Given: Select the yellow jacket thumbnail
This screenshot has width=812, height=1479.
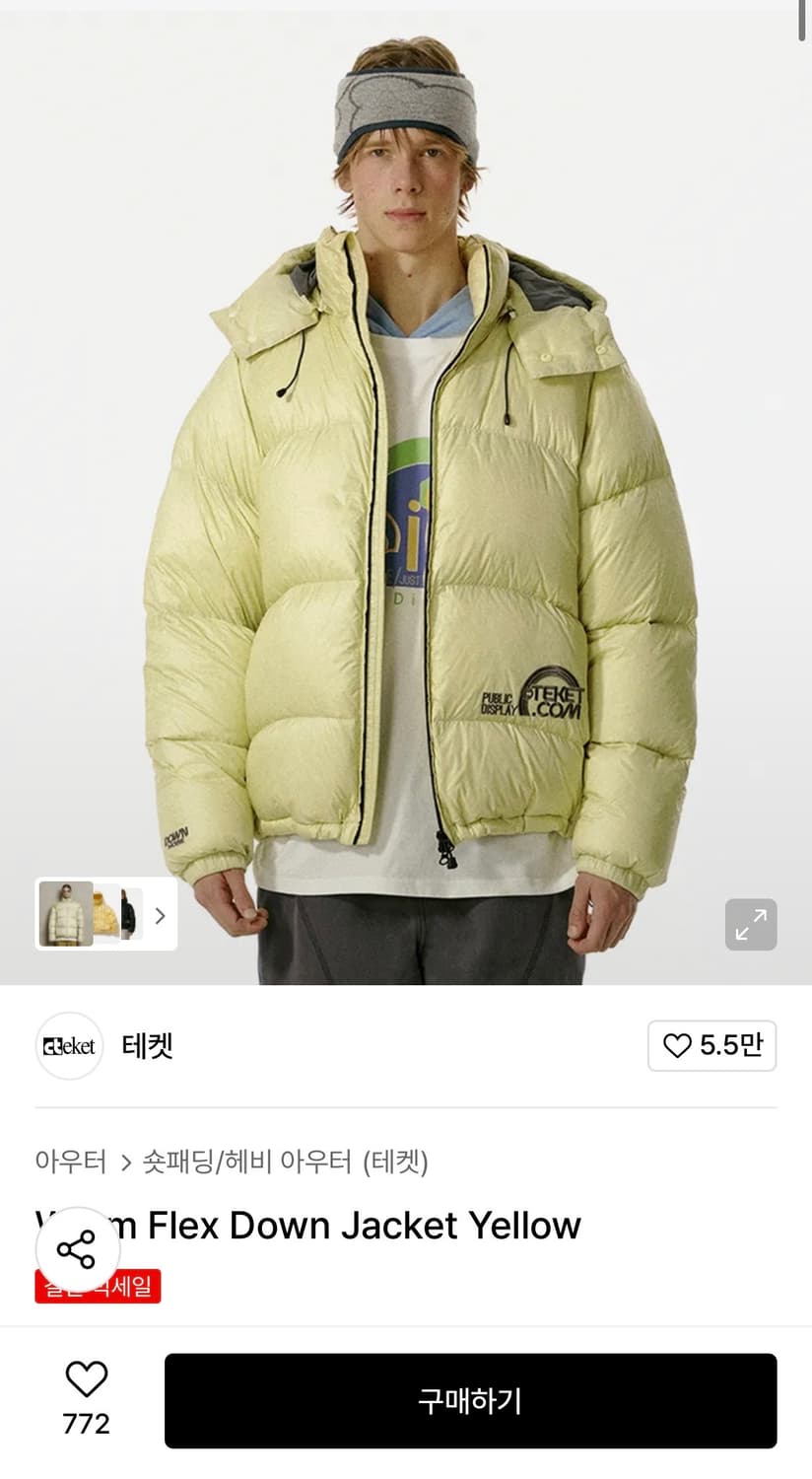Looking at the screenshot, I should (x=107, y=913).
